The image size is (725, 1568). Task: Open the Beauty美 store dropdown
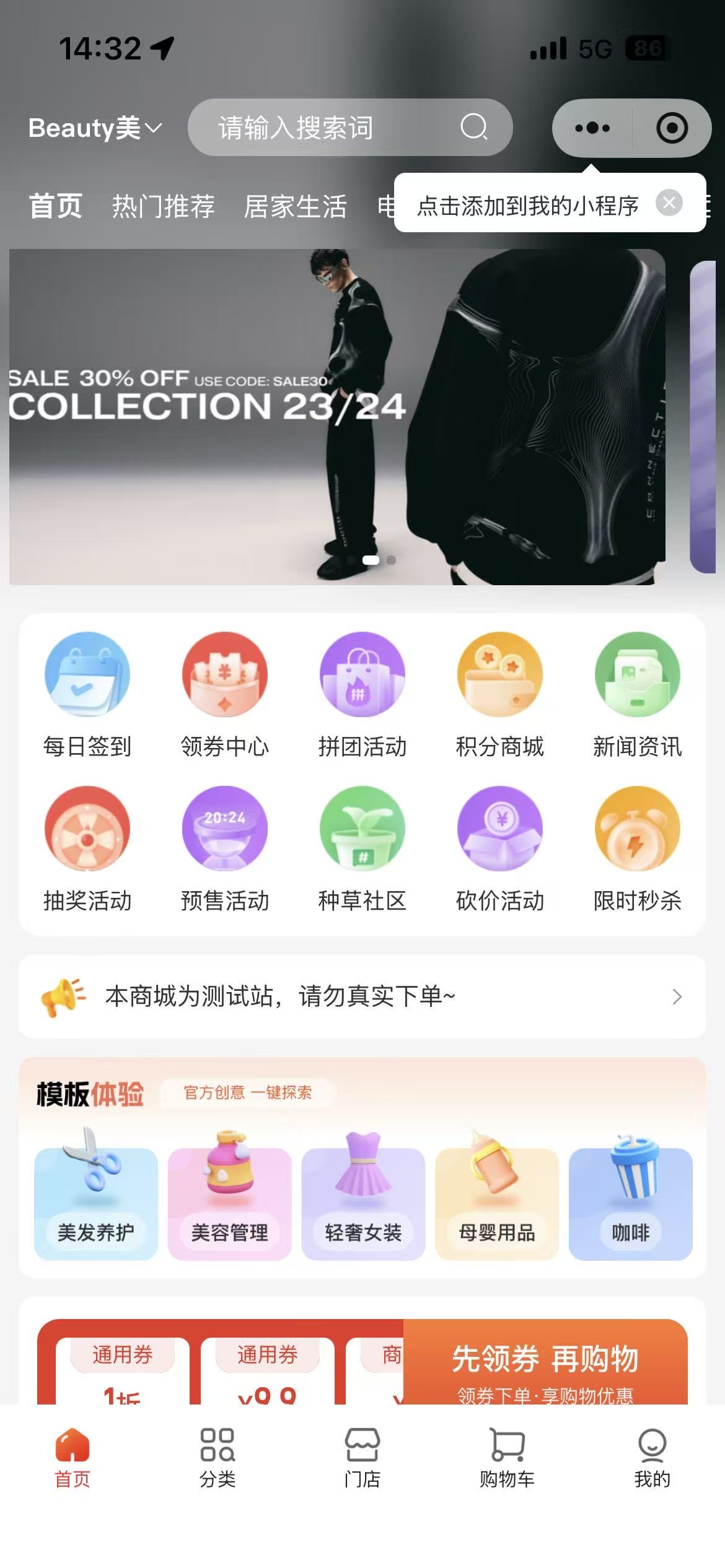pos(95,128)
